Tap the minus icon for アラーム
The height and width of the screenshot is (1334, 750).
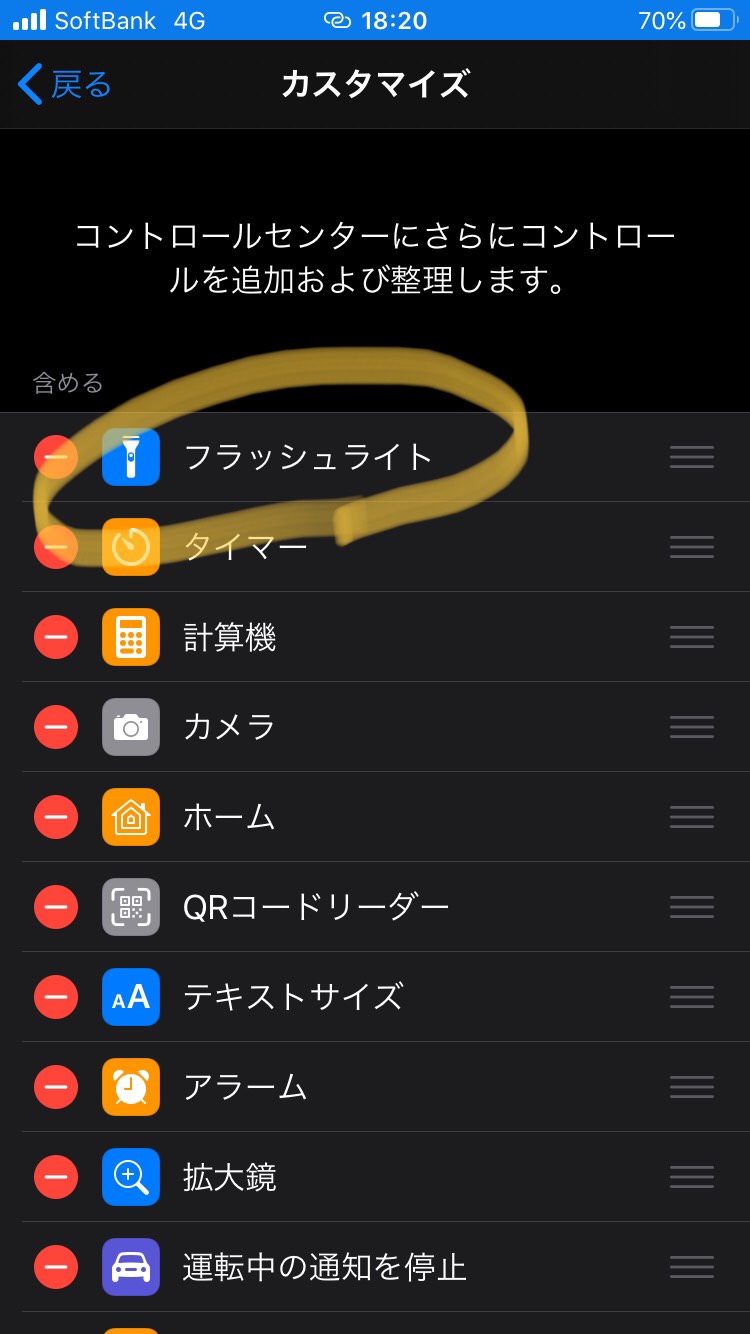[x=56, y=1087]
